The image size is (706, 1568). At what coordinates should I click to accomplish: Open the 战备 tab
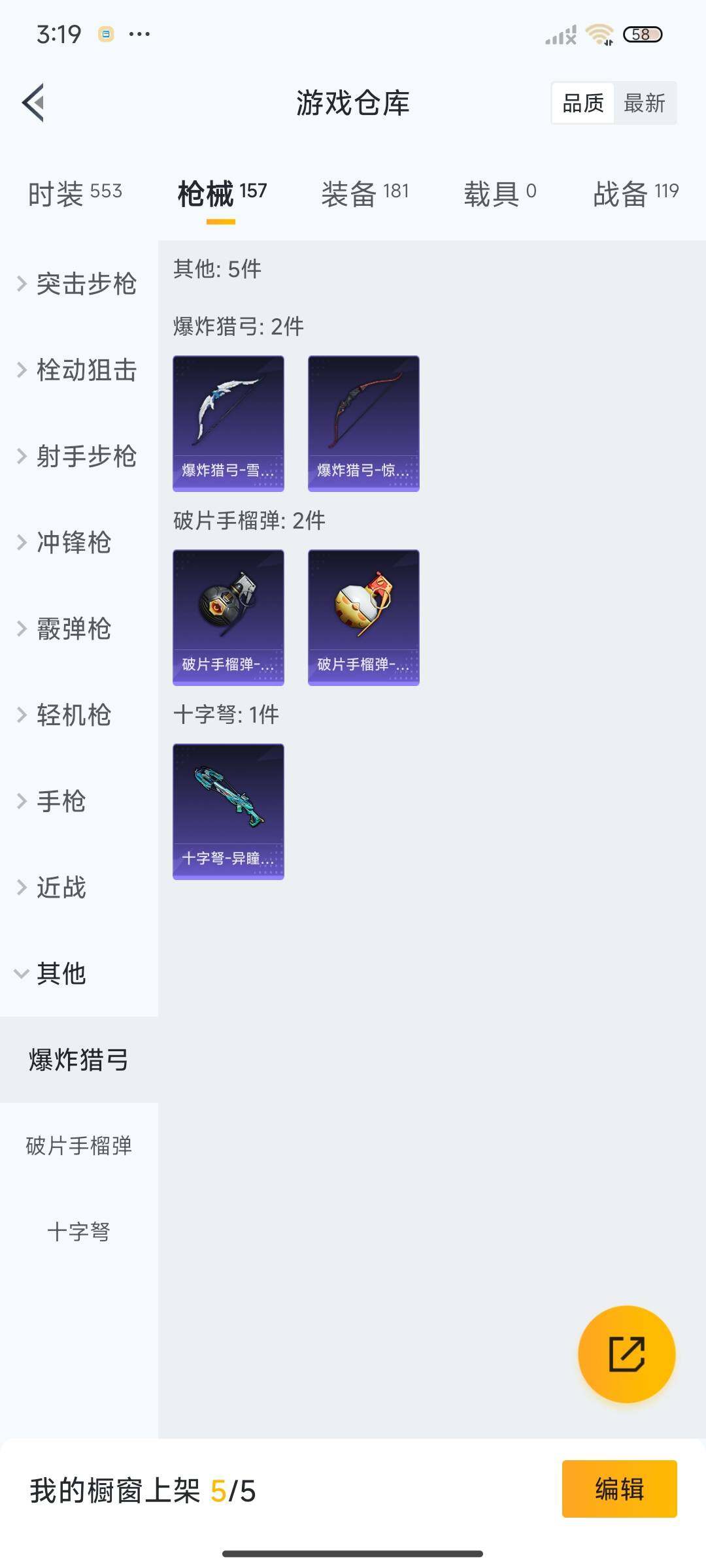pyautogui.click(x=635, y=193)
